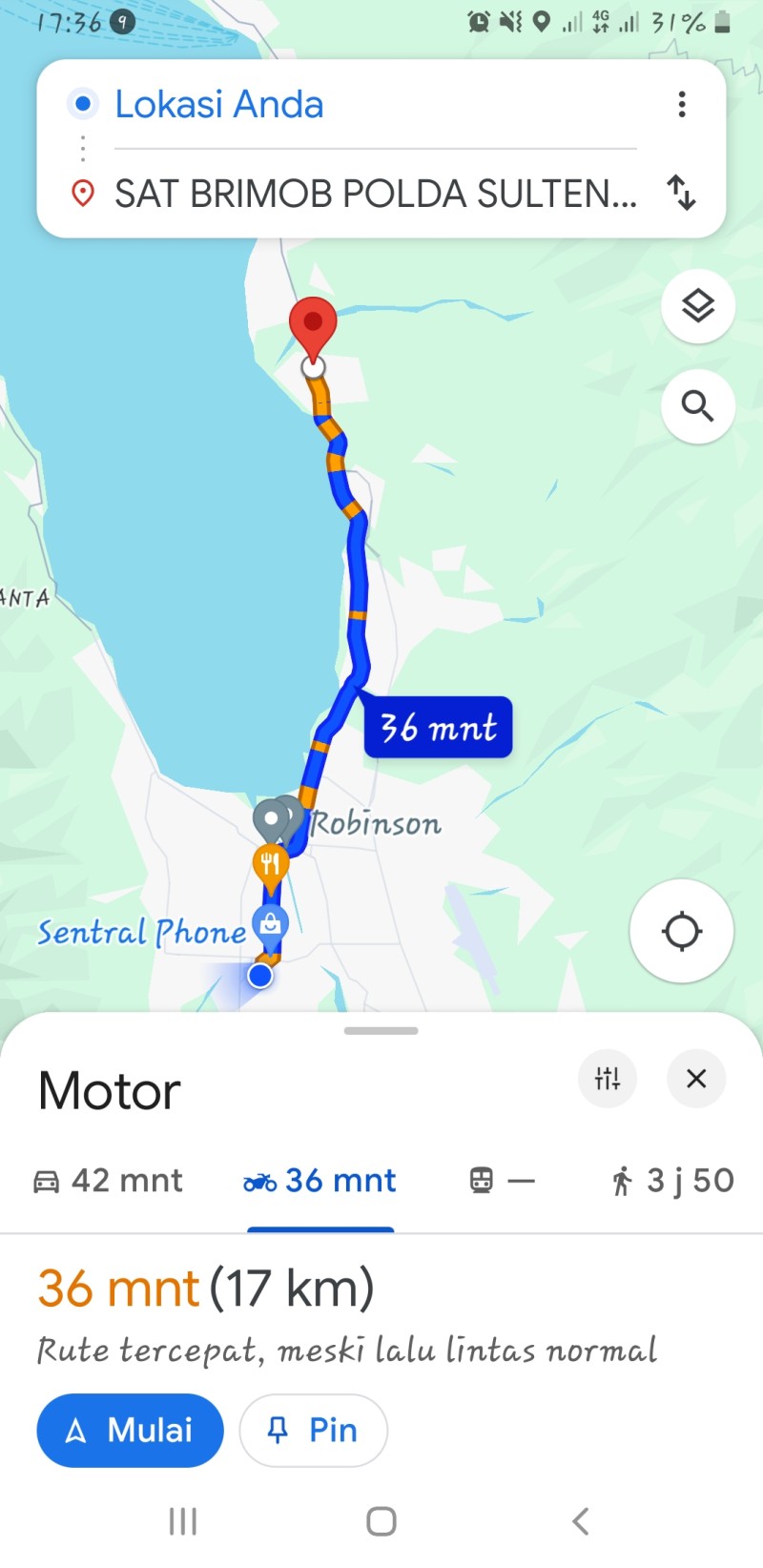
Task: Open recent apps from navigation bar
Action: tap(183, 1521)
